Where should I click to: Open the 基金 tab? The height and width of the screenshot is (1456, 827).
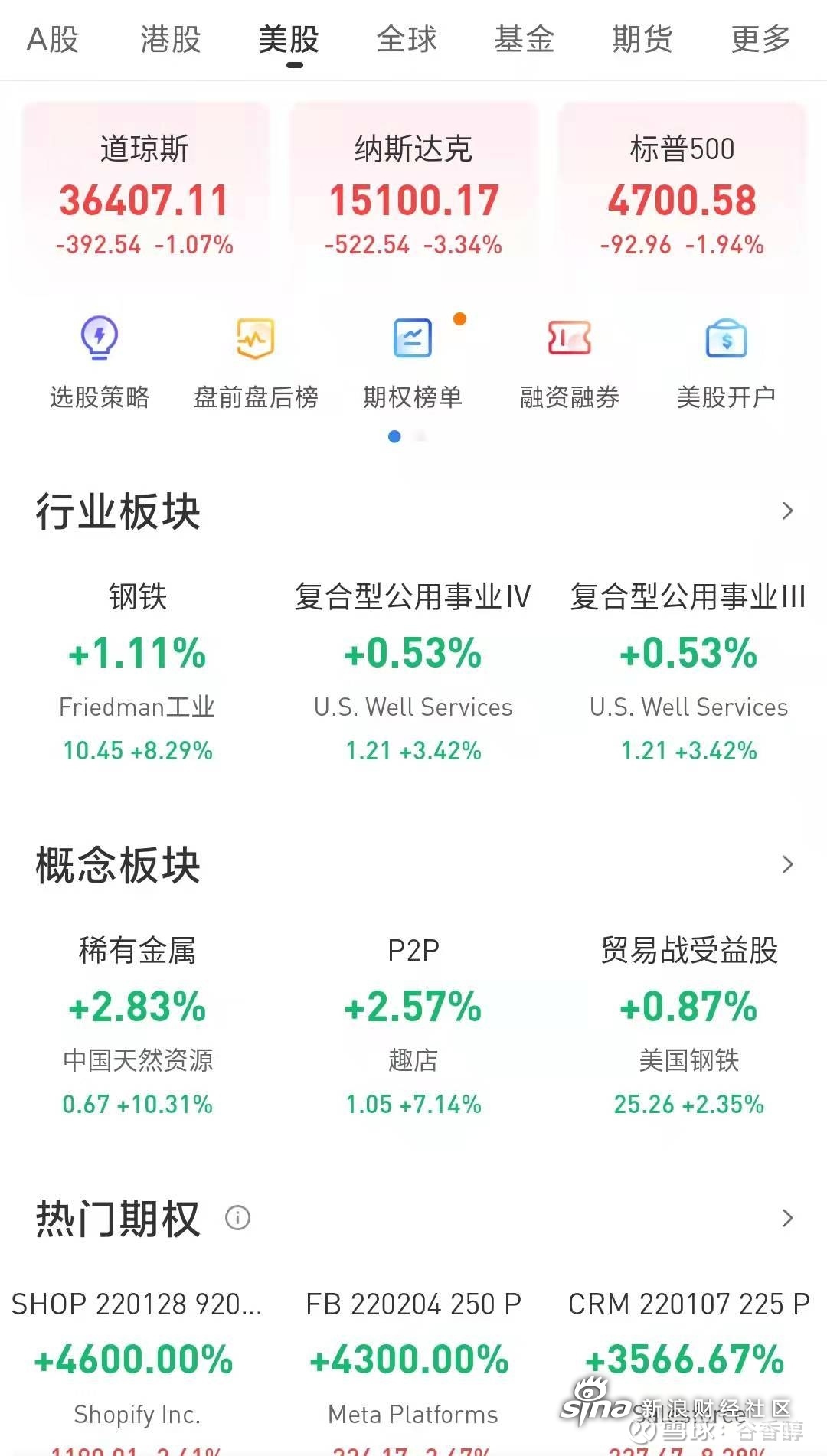(525, 39)
